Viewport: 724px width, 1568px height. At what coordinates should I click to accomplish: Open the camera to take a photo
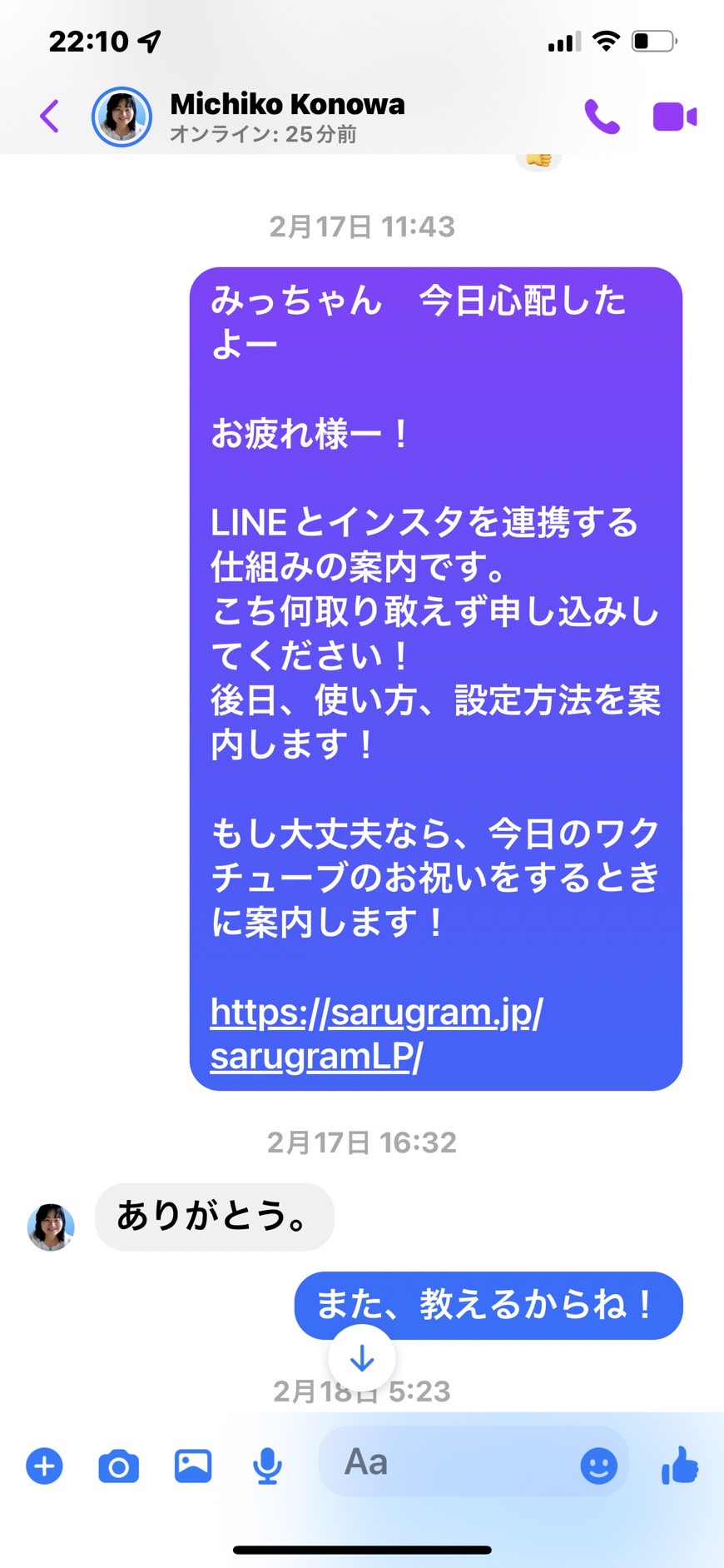pos(118,1466)
